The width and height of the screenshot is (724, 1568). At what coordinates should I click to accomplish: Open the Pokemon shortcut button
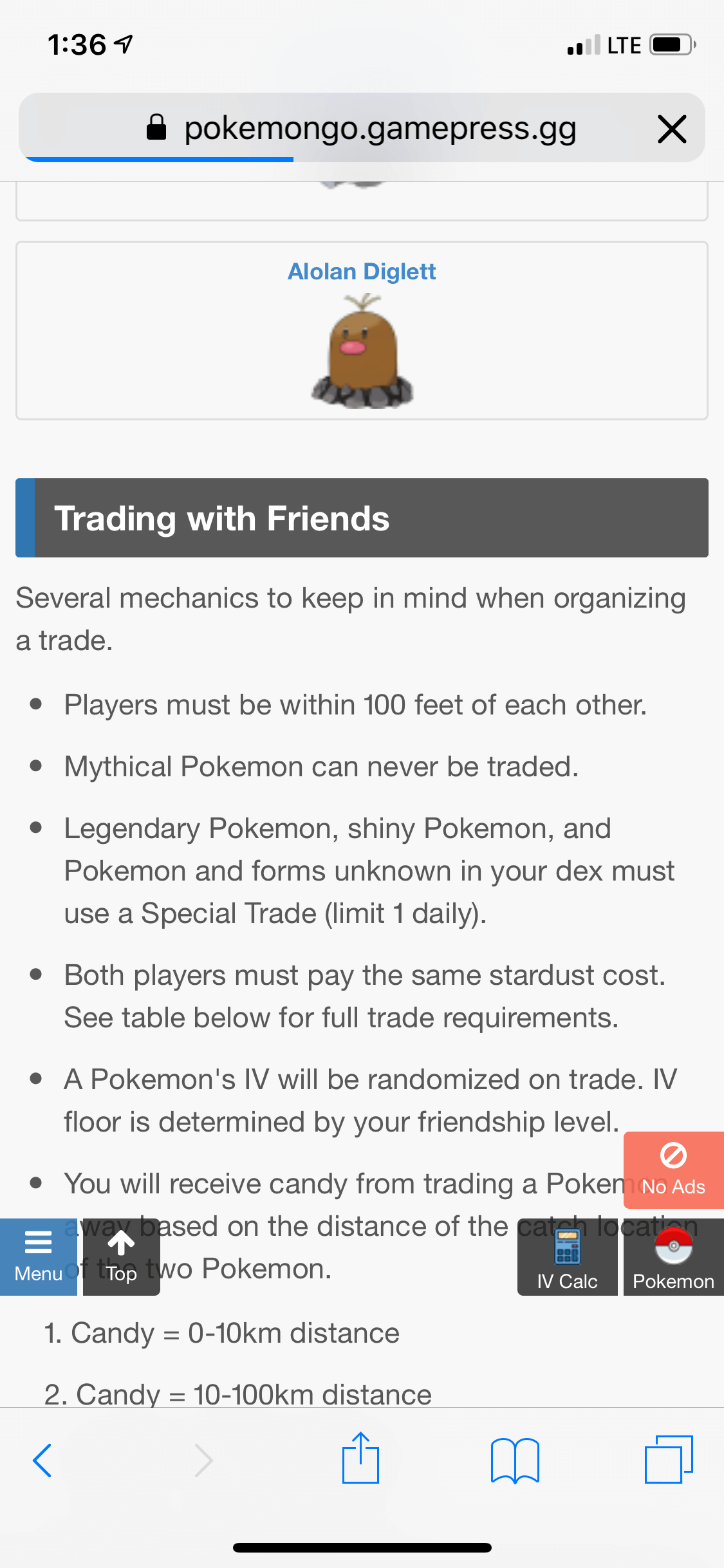[673, 1256]
